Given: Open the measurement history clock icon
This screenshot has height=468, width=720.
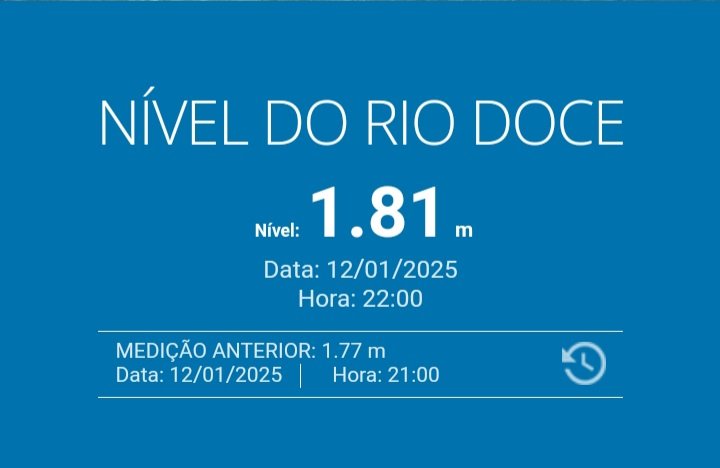Looking at the screenshot, I should [584, 363].
